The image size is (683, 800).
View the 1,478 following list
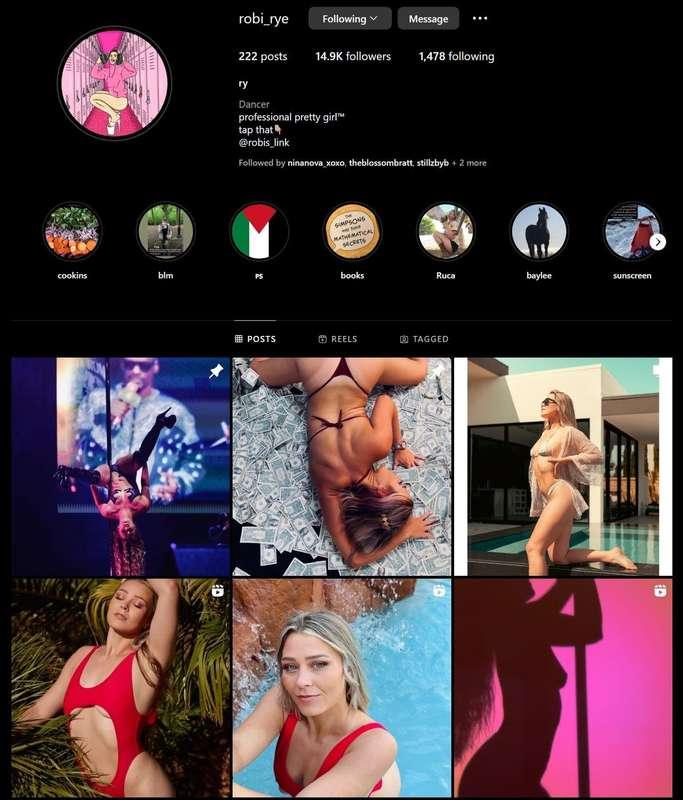(456, 56)
